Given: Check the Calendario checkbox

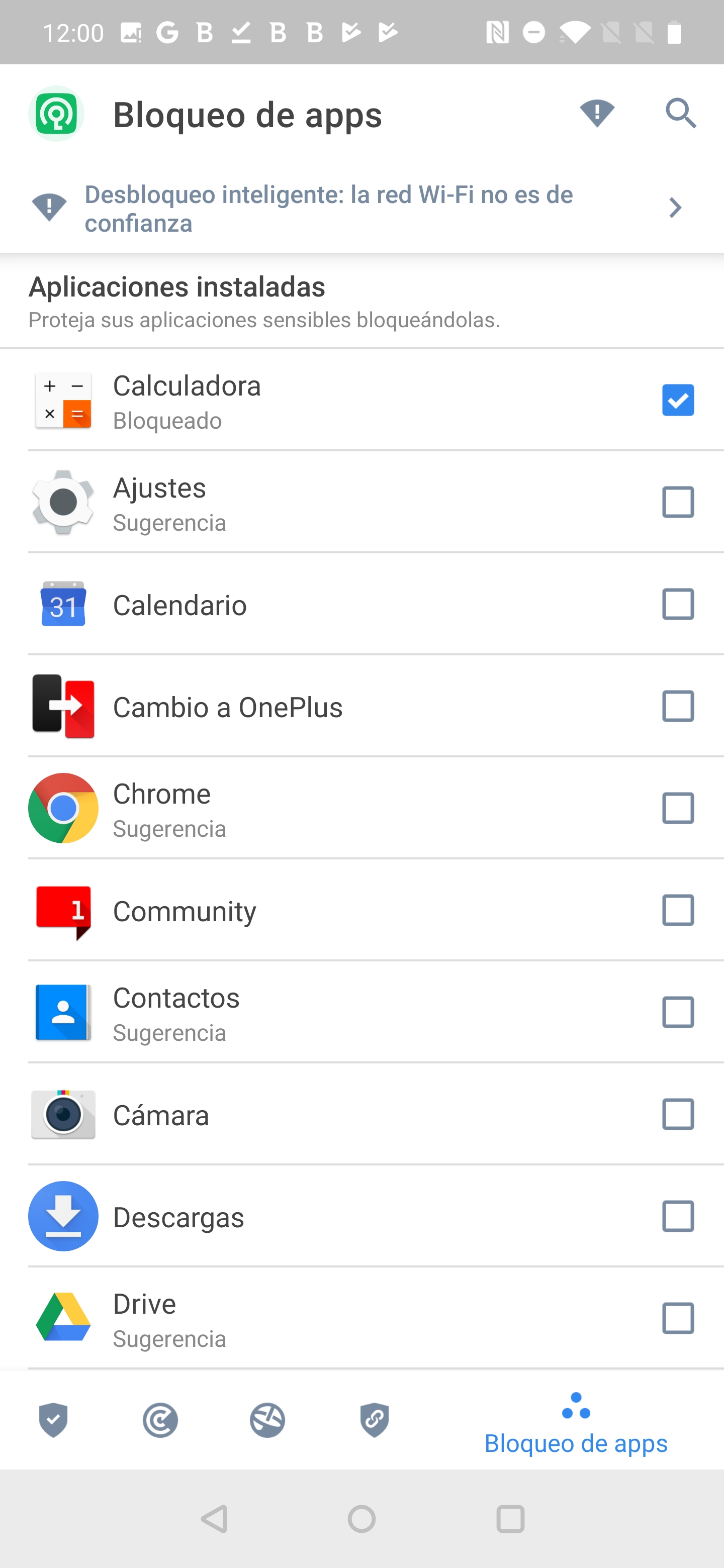Looking at the screenshot, I should click(x=678, y=604).
